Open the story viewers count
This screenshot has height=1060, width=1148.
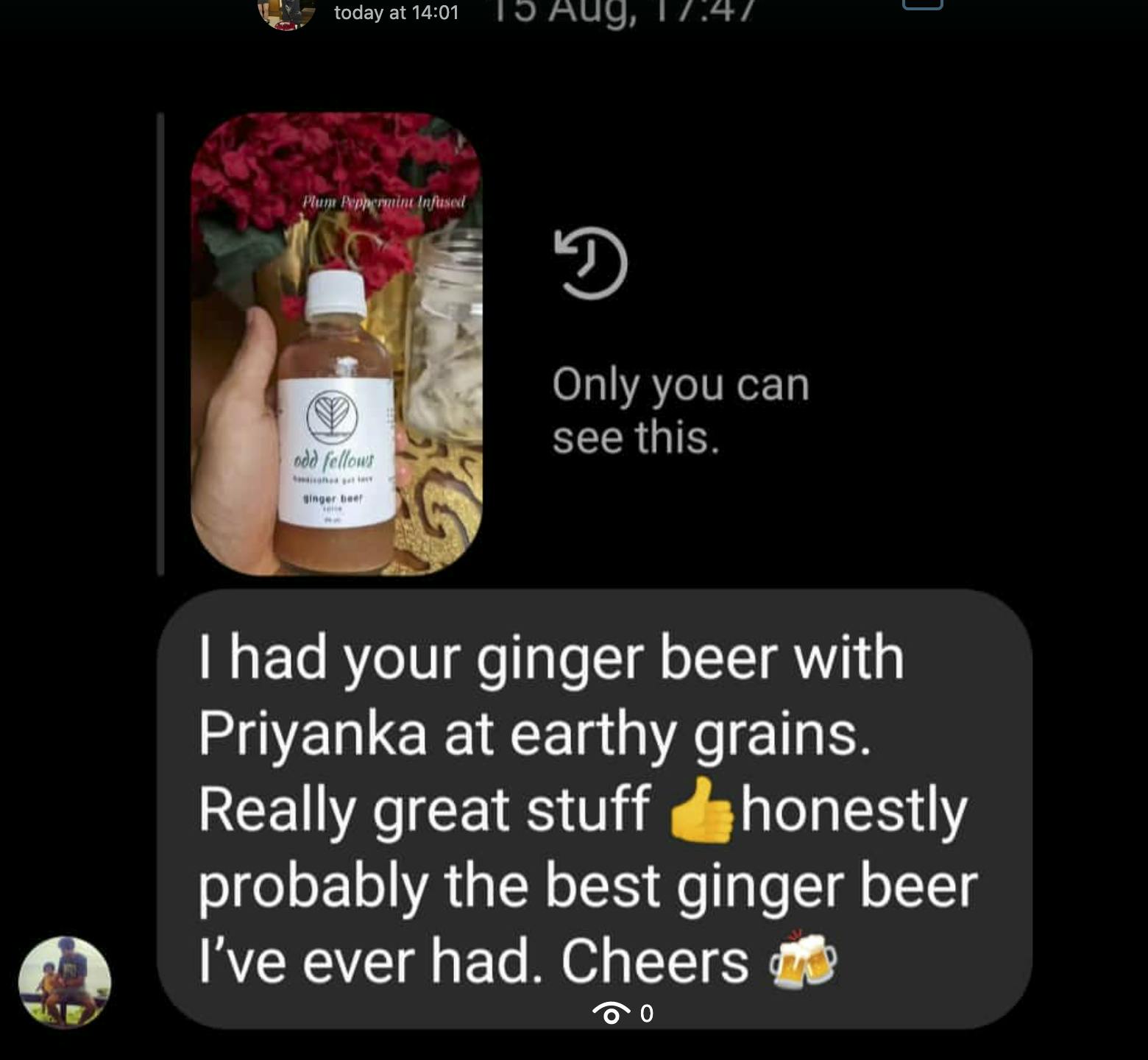pyautogui.click(x=623, y=1014)
